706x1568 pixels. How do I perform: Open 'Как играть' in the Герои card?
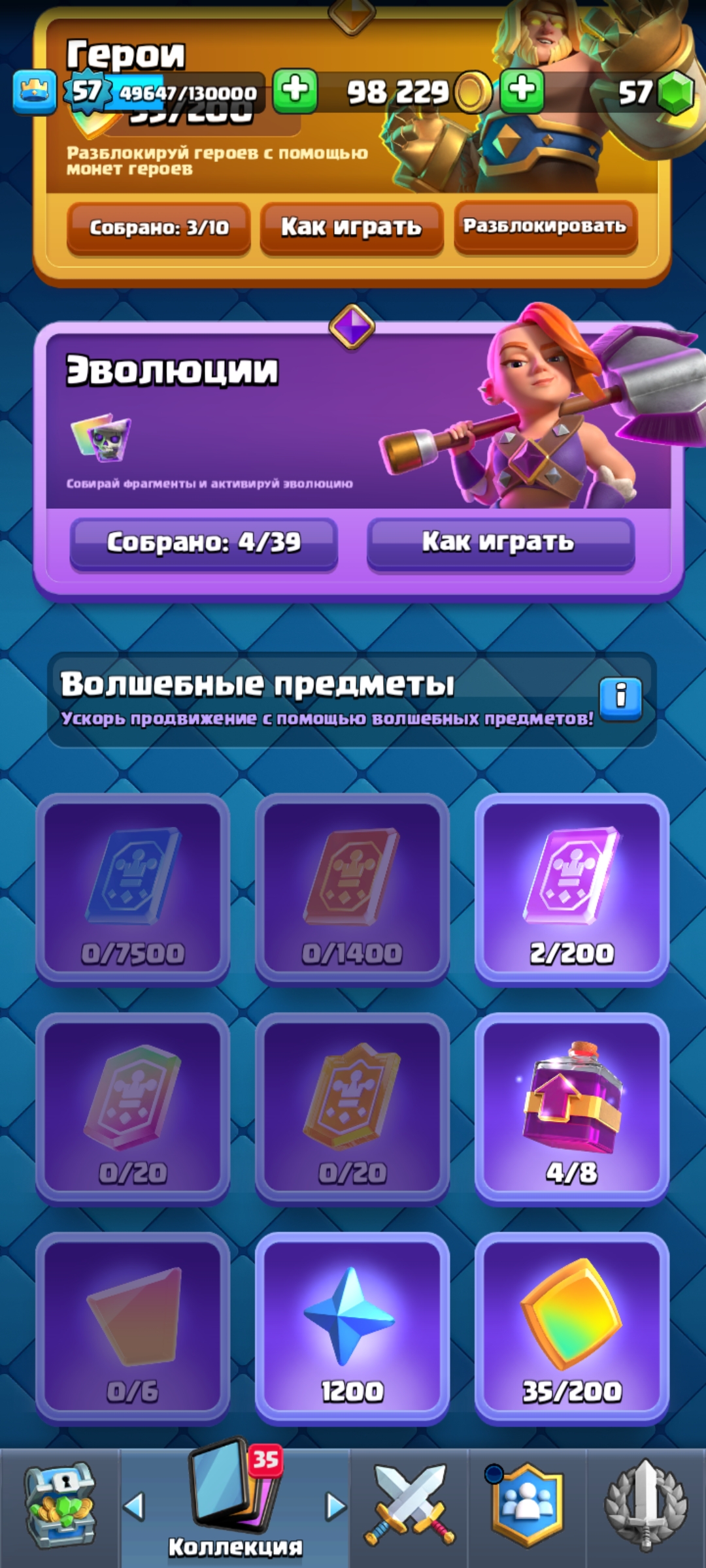(352, 227)
